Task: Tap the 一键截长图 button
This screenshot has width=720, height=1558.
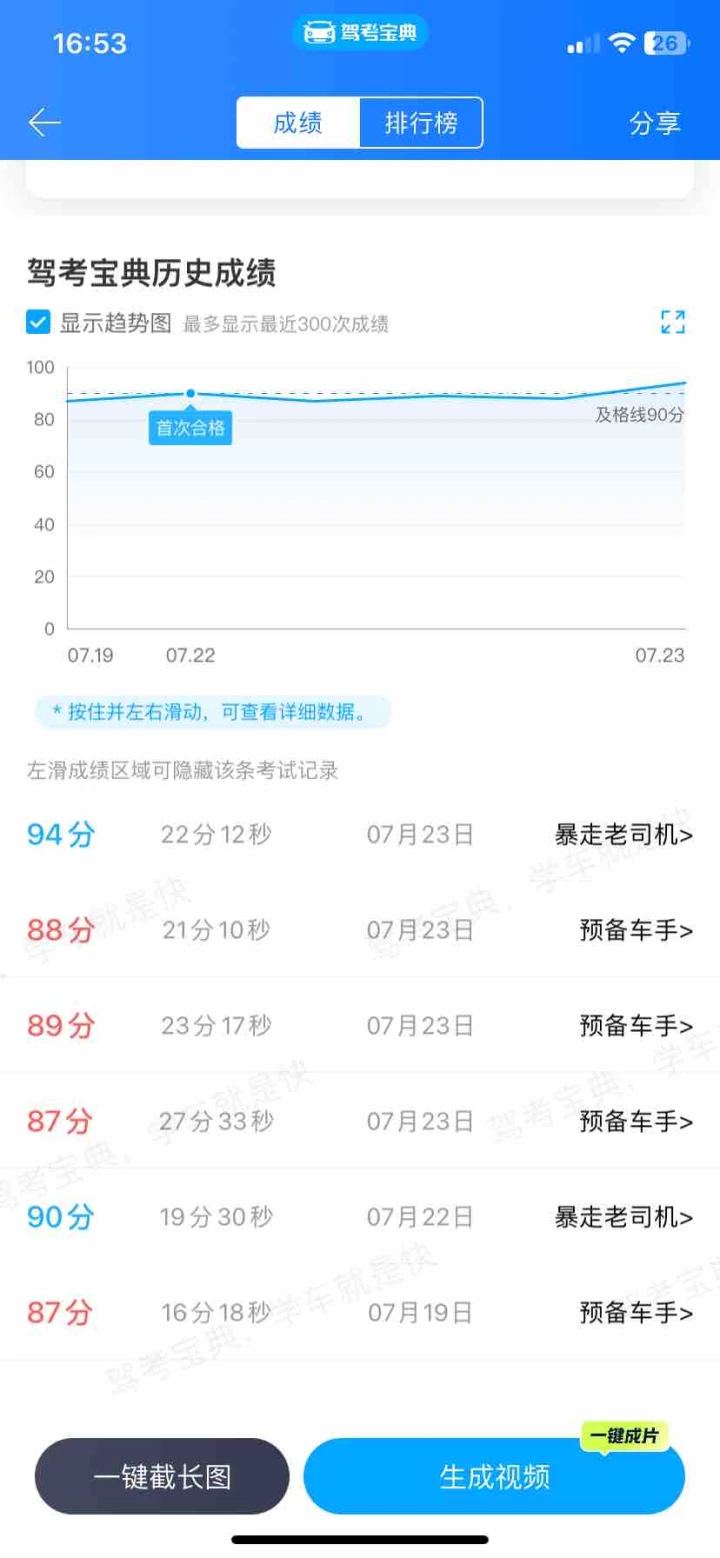Action: click(162, 1476)
